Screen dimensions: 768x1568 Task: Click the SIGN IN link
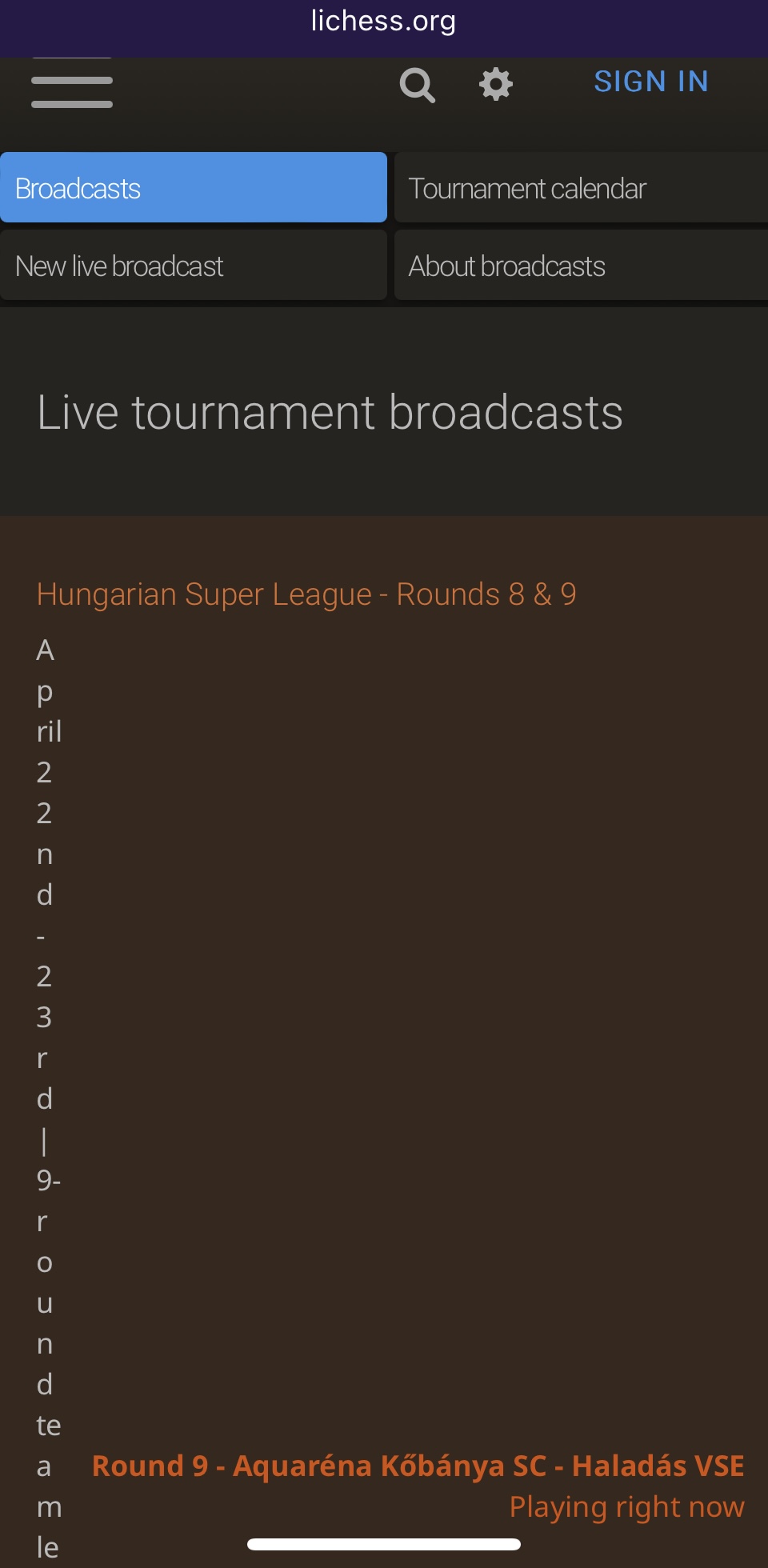coord(650,82)
